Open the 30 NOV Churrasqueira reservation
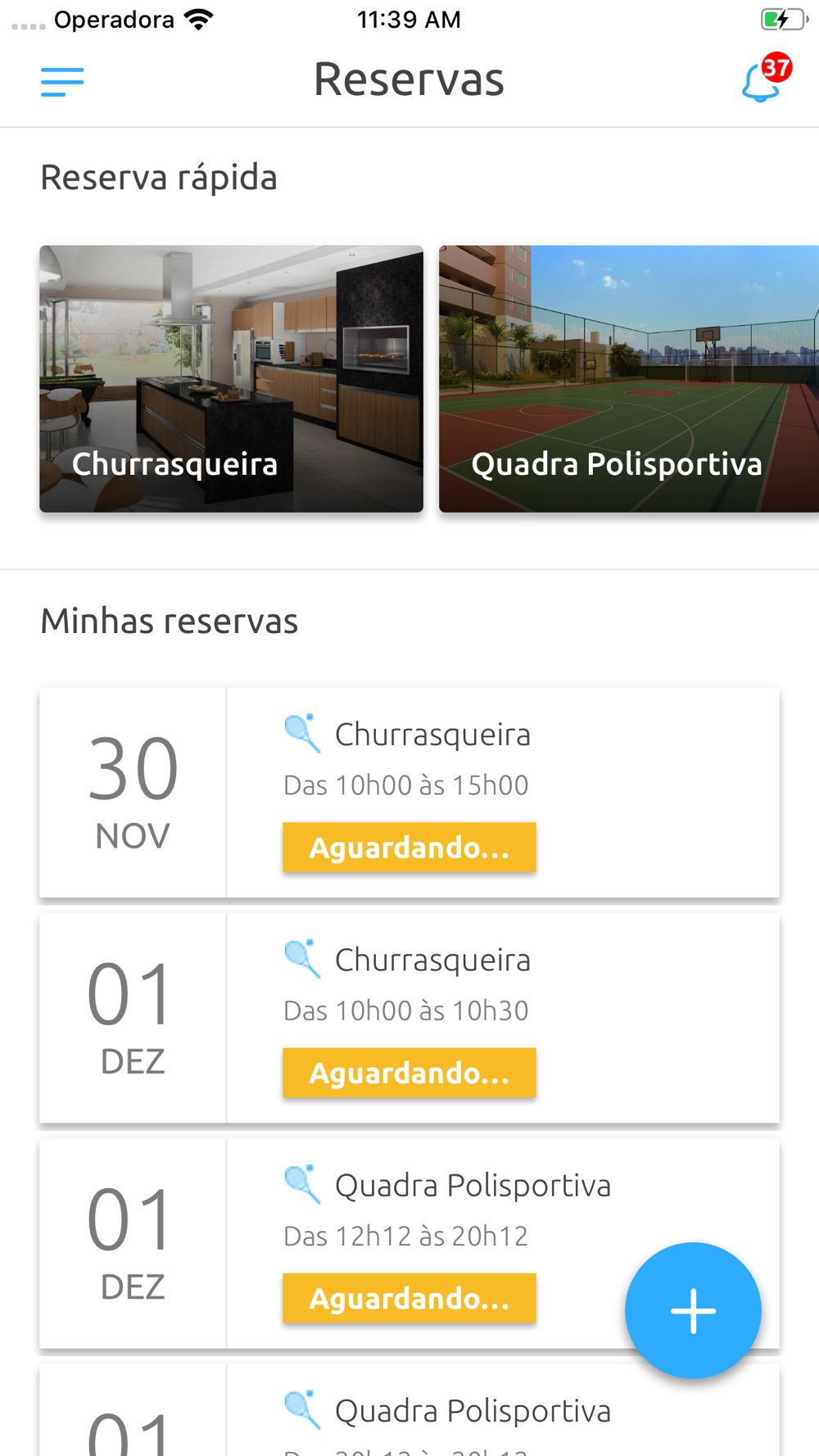The height and width of the screenshot is (1456, 819). pyautogui.click(x=409, y=792)
